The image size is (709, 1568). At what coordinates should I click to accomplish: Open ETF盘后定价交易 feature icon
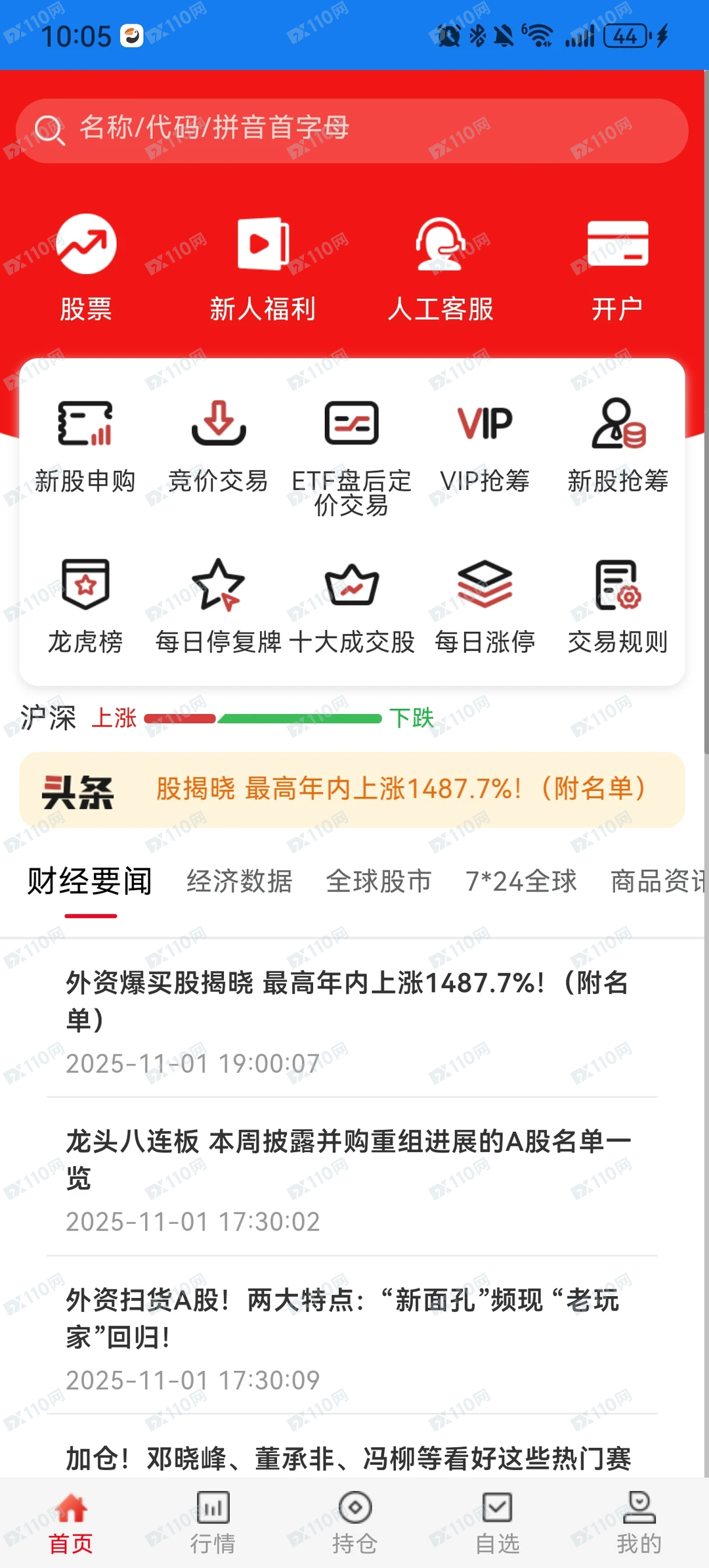coord(353,424)
